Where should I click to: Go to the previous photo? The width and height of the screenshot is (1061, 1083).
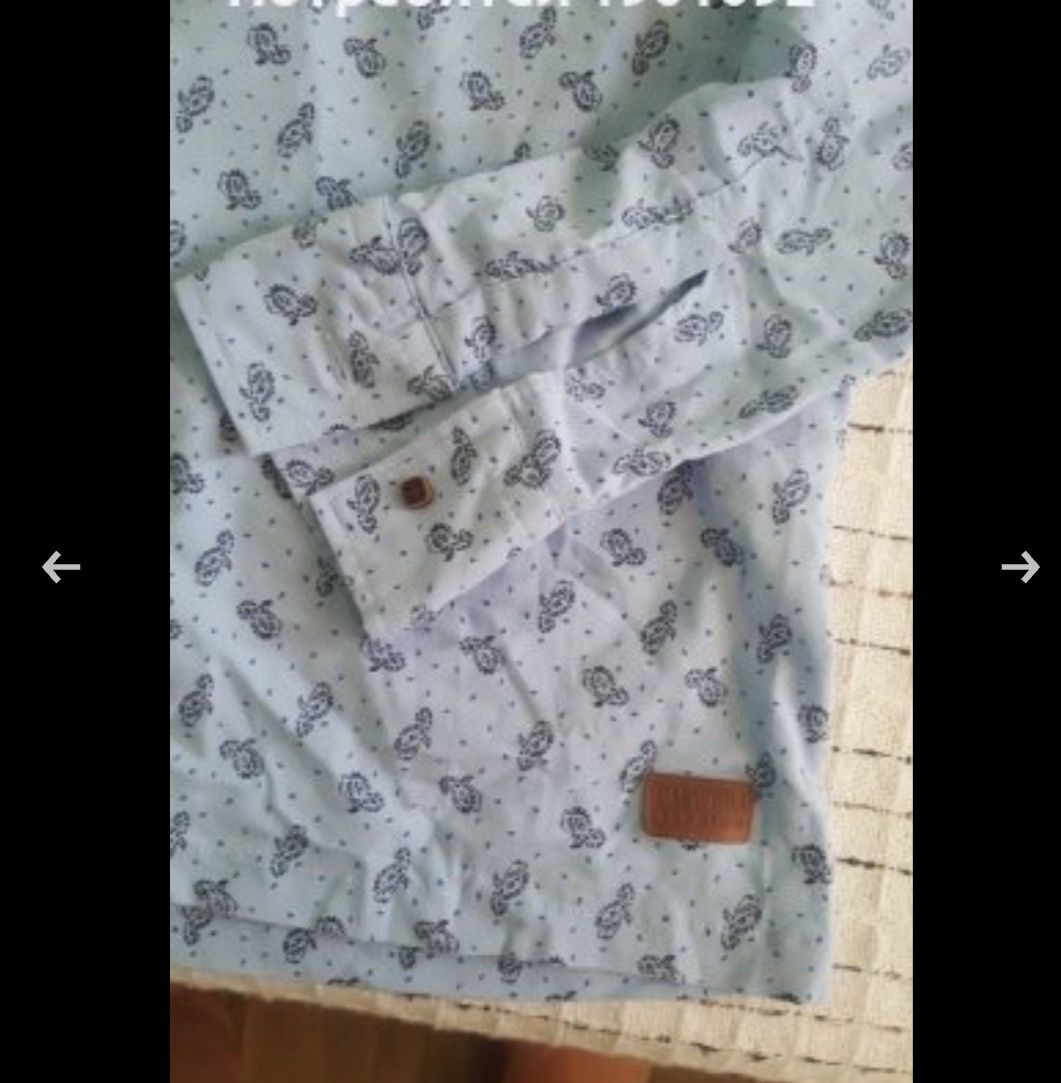click(61, 567)
